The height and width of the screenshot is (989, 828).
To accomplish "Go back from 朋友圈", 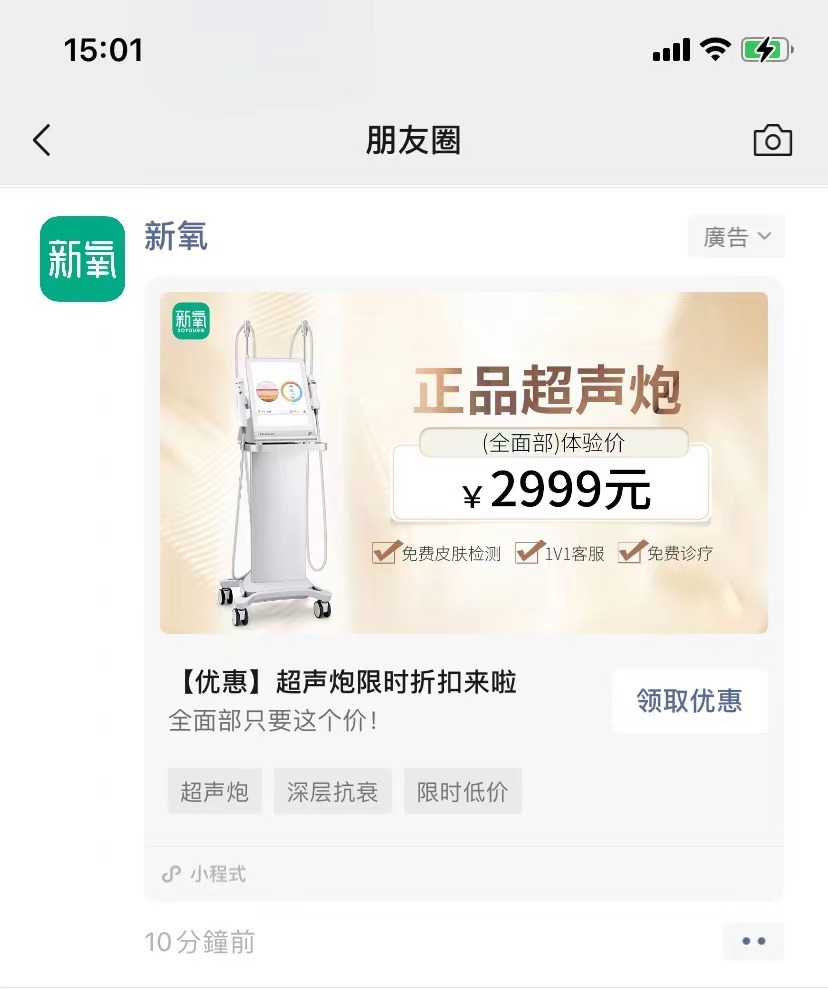I will [41, 141].
